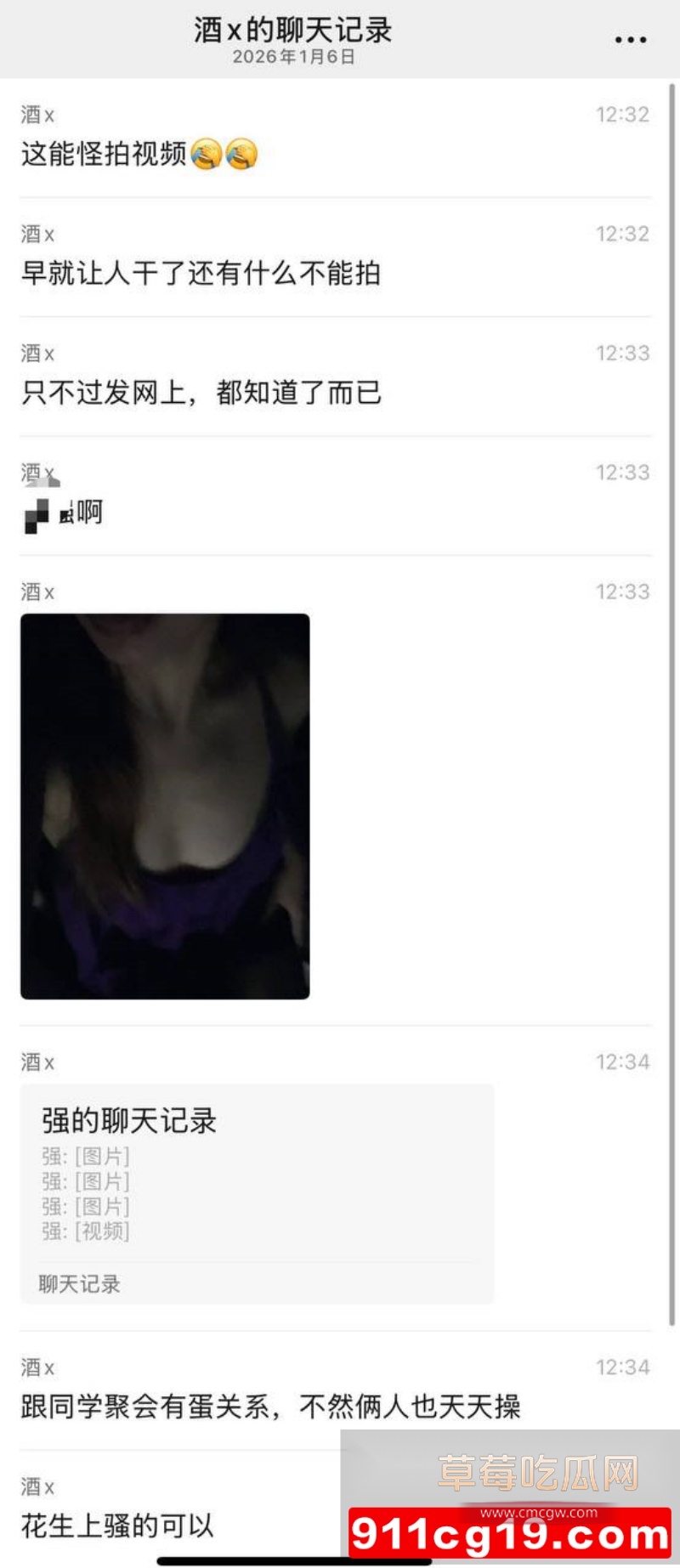This screenshot has width=680, height=1568.
Task: Open the purple top photo thumbnail
Action: click(167, 806)
